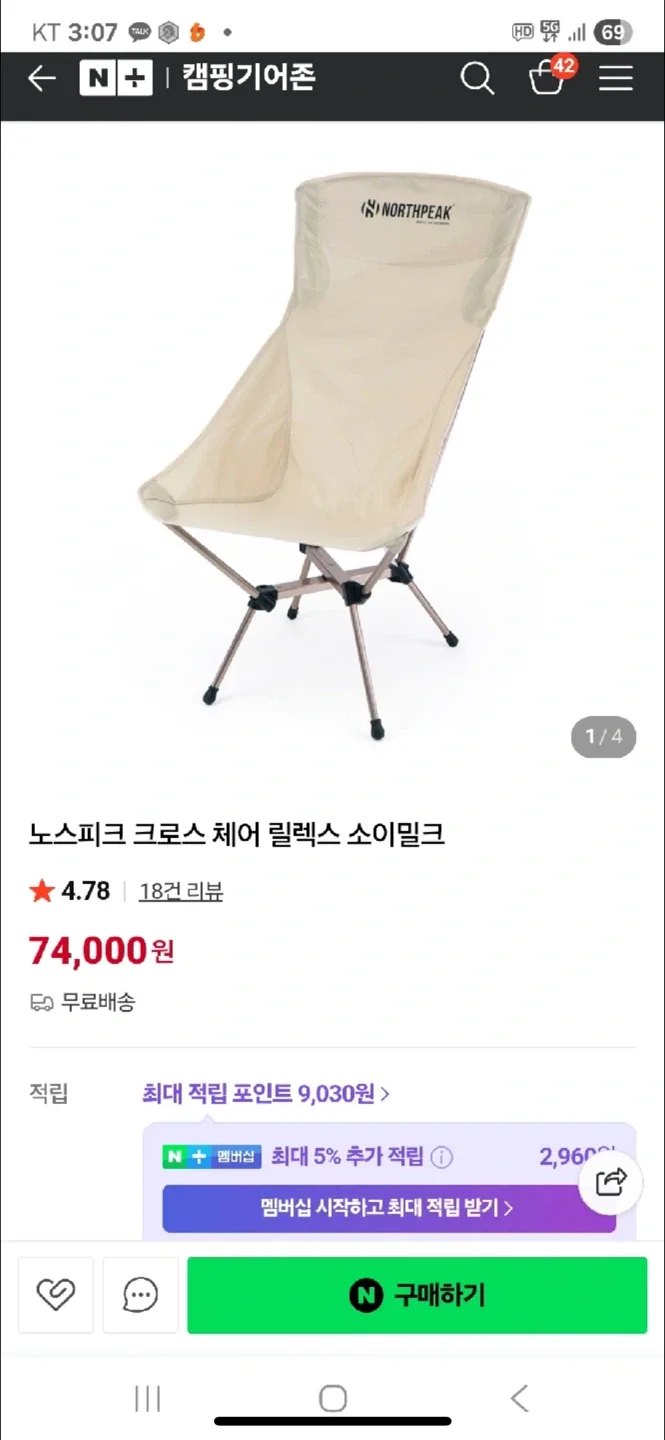This screenshot has width=665, height=1440.
Task: Search within the store
Action: click(477, 79)
